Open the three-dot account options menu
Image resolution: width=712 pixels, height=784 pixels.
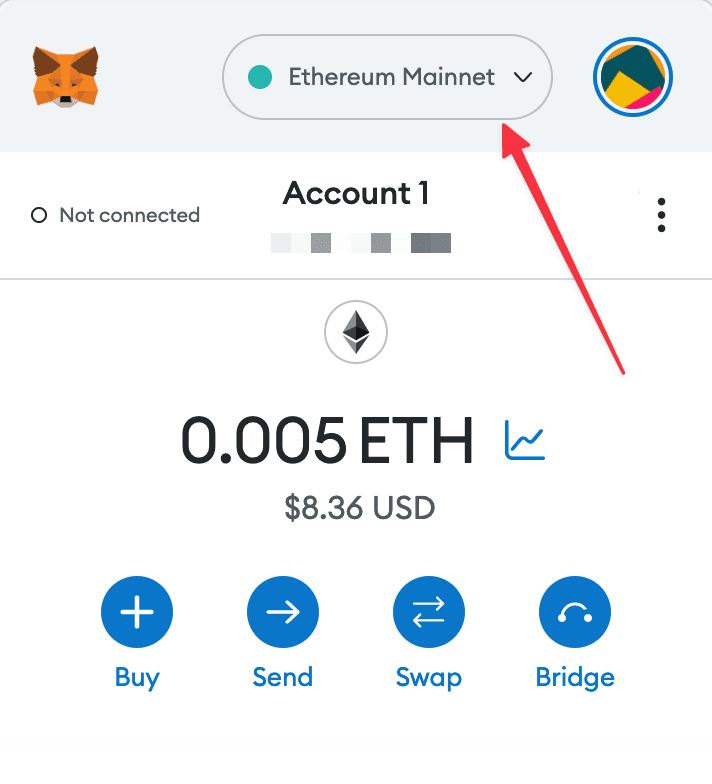point(661,215)
